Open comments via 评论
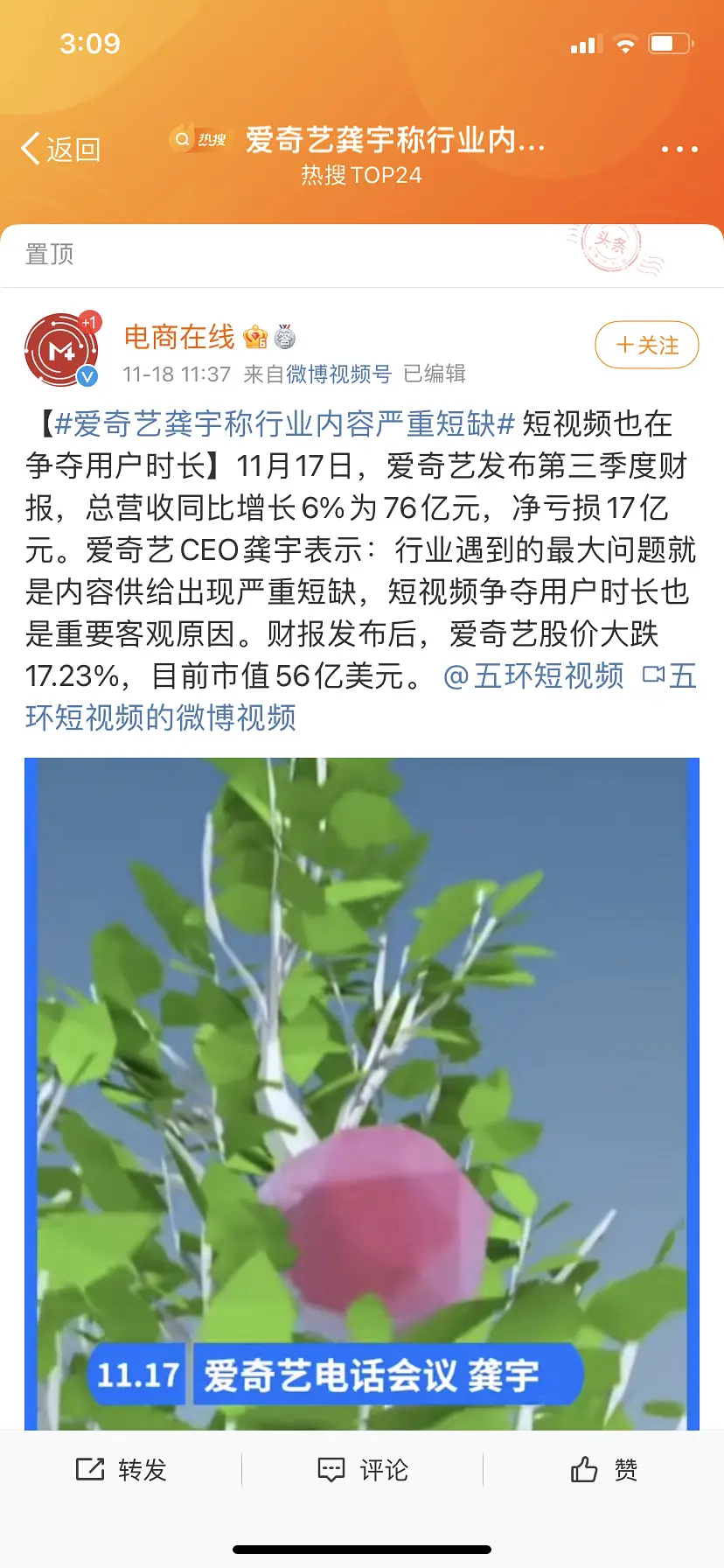Viewport: 724px width, 1568px height. click(362, 1470)
